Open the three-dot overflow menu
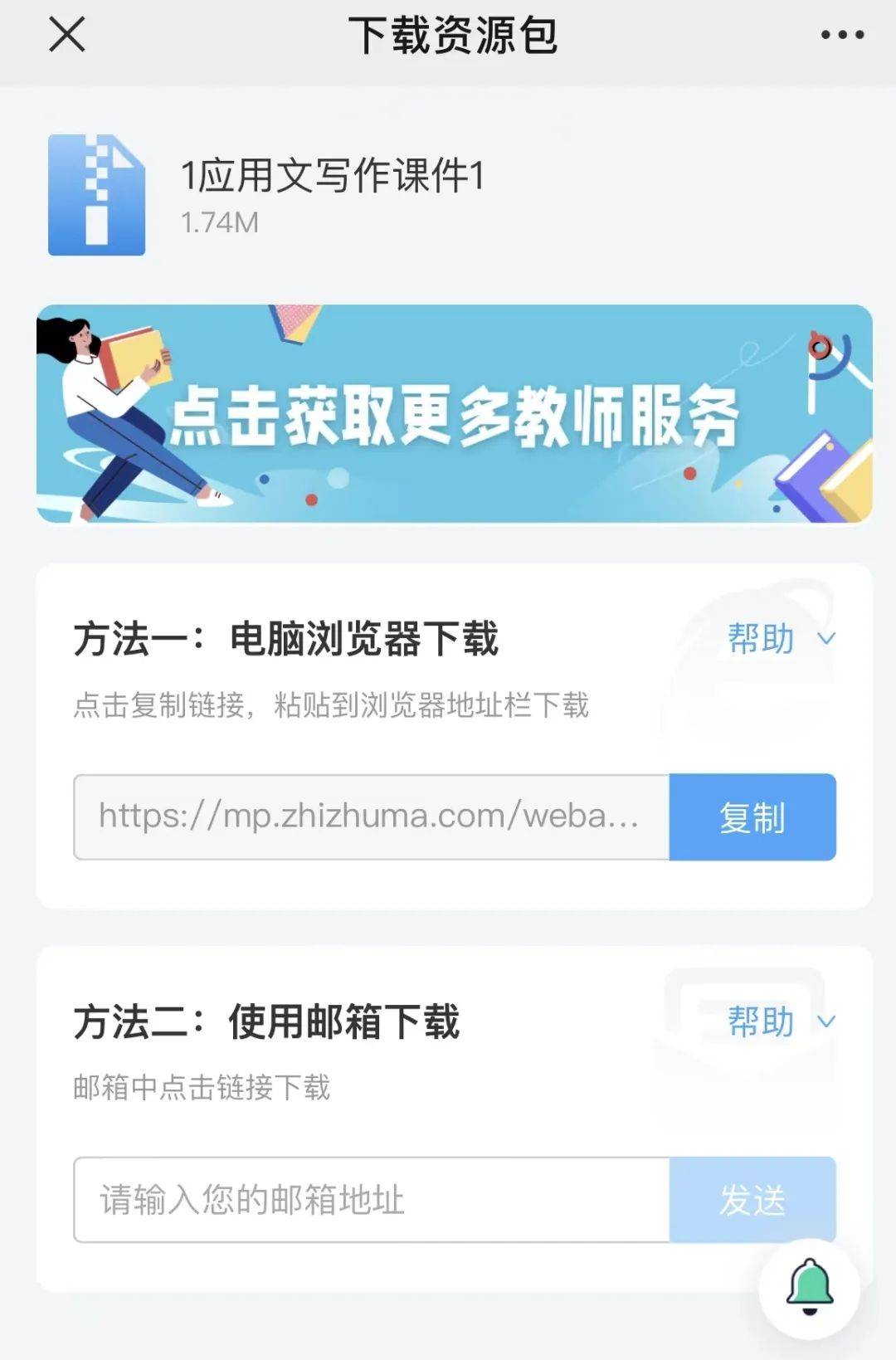The height and width of the screenshot is (1360, 896). click(841, 35)
